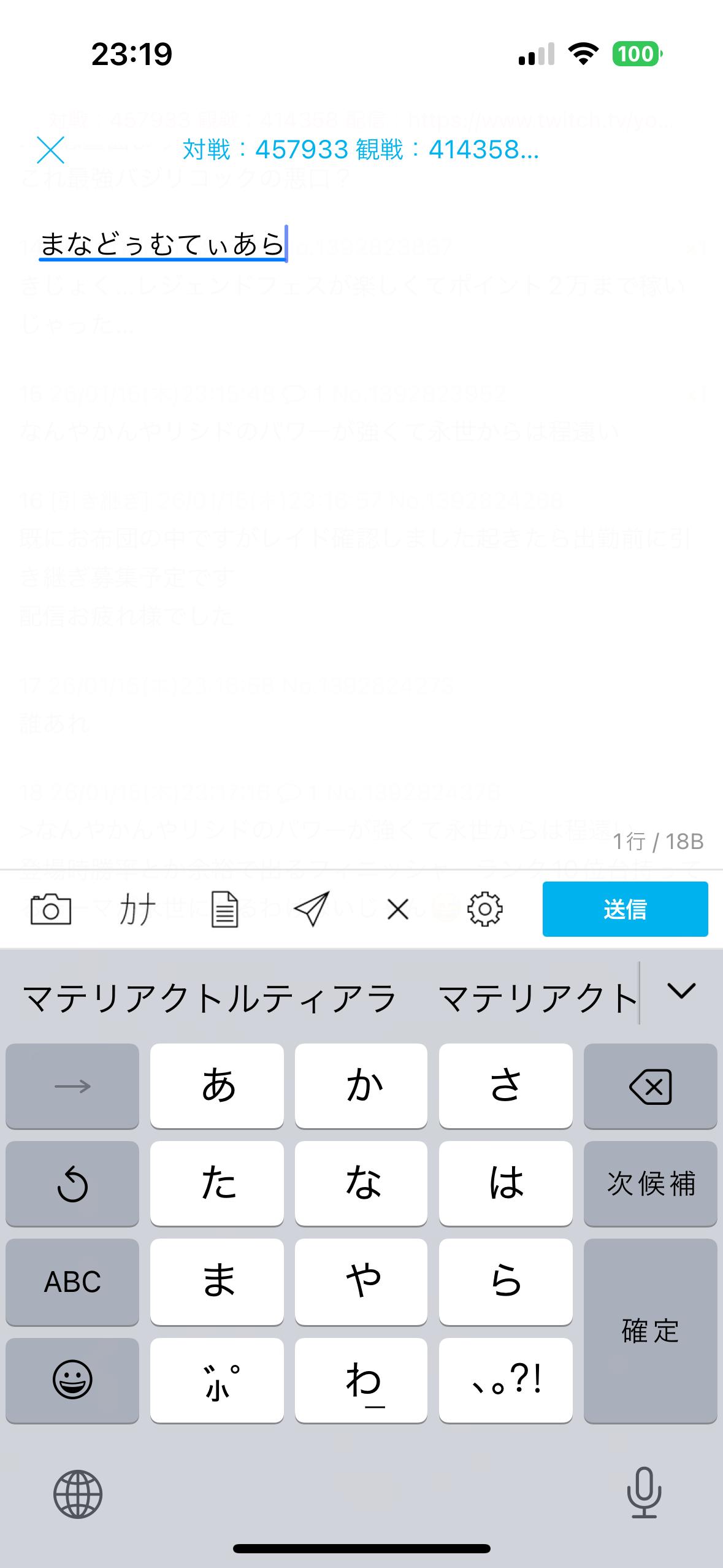Image resolution: width=723 pixels, height=1568 pixels.
Task: Start dictation with microphone icon
Action: coord(644,1493)
